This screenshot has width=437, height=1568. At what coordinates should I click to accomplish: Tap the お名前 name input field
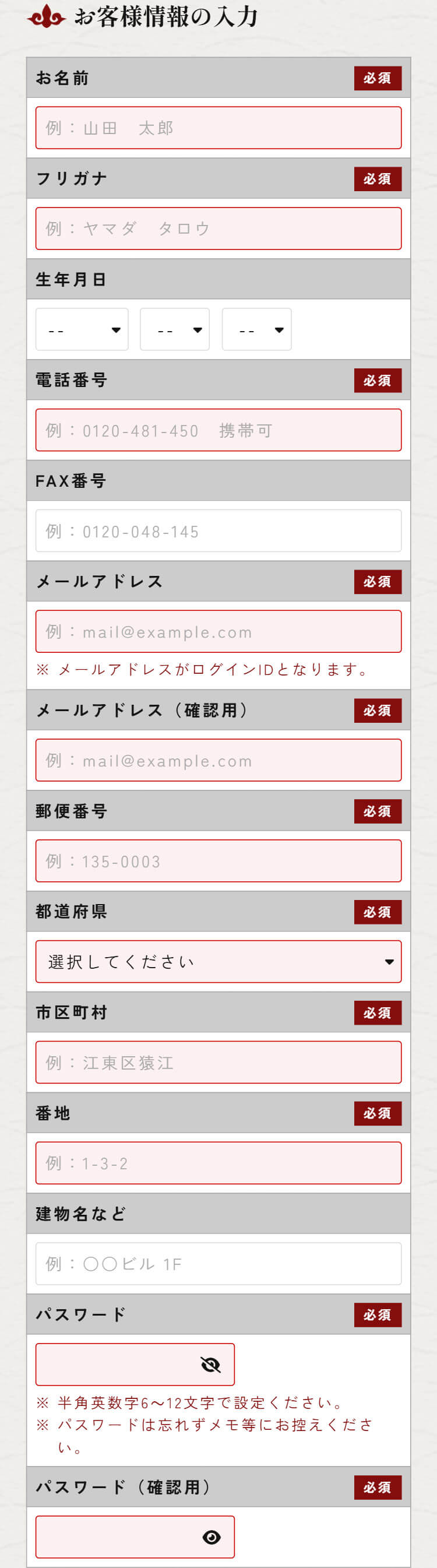218,128
